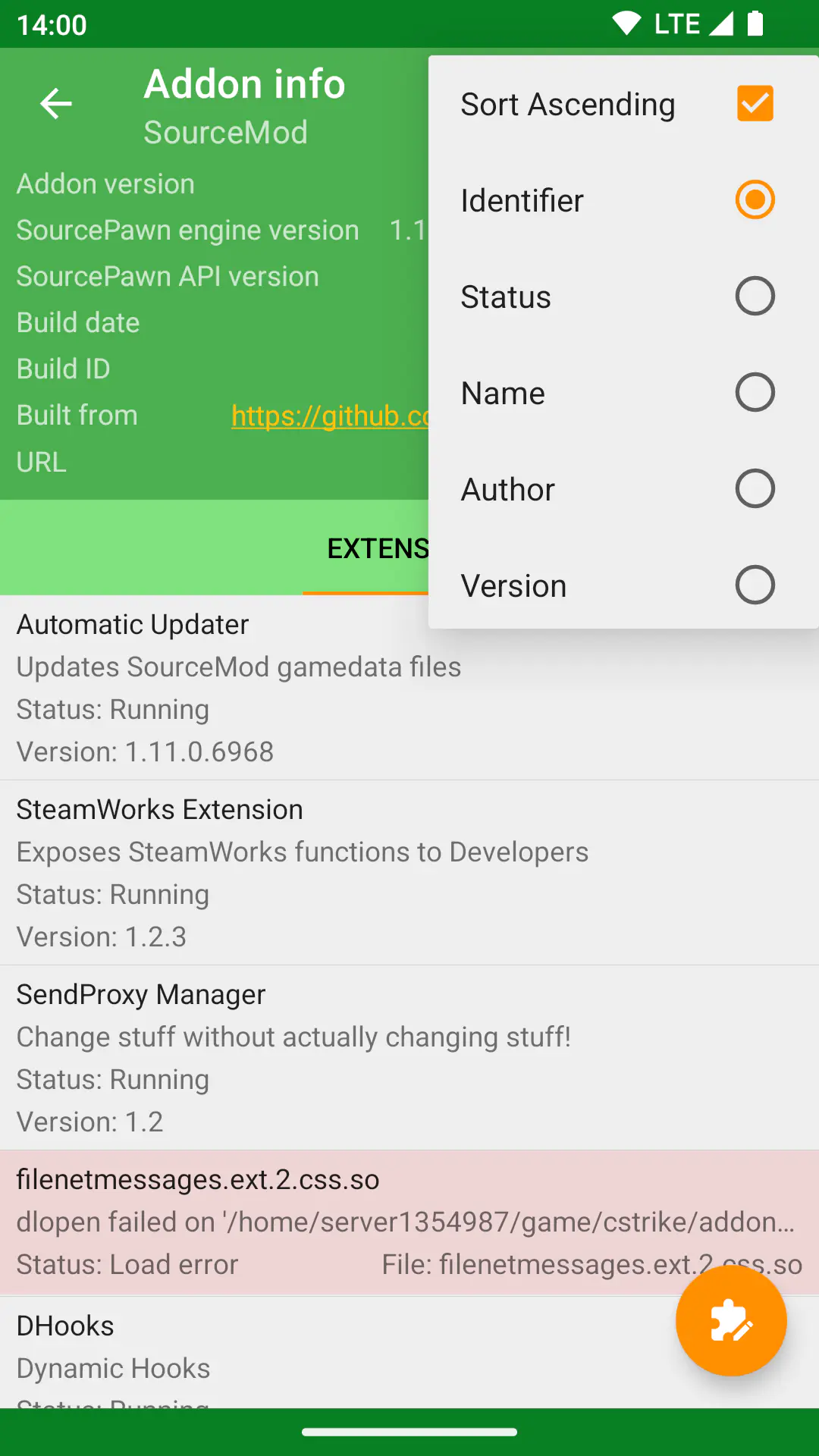View SteamWorks Extension details

(409, 873)
